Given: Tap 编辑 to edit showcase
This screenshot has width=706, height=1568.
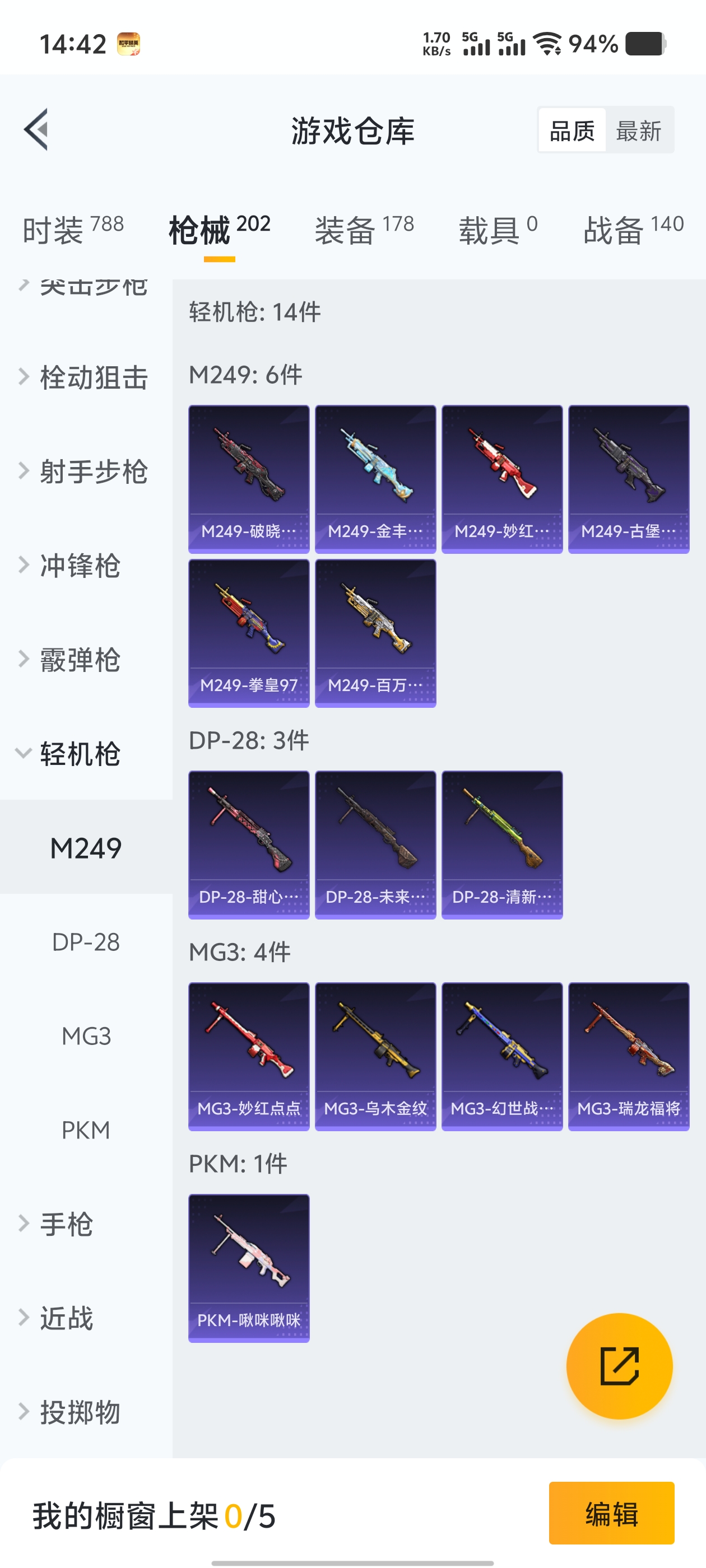Looking at the screenshot, I should 611,1513.
